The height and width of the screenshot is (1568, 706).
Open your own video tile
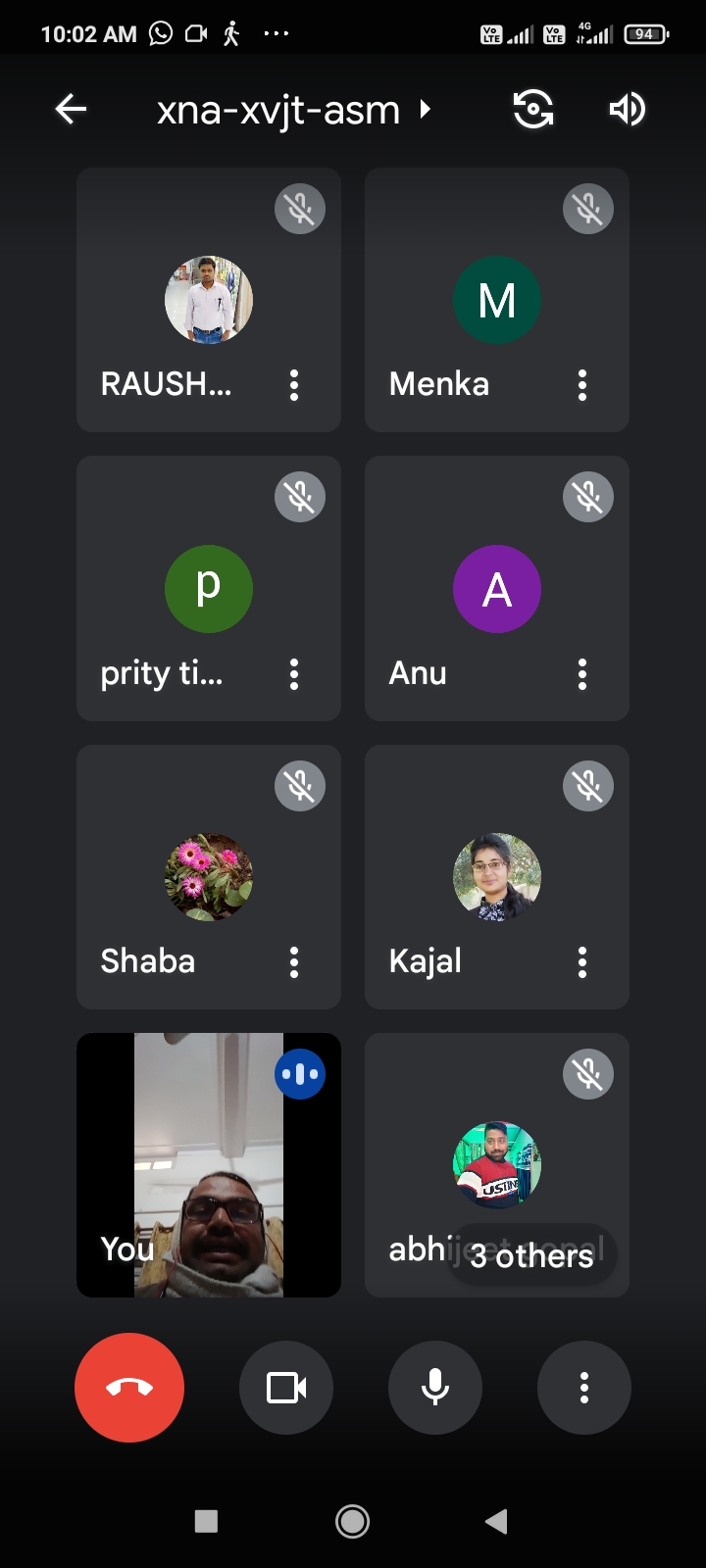point(208,1164)
